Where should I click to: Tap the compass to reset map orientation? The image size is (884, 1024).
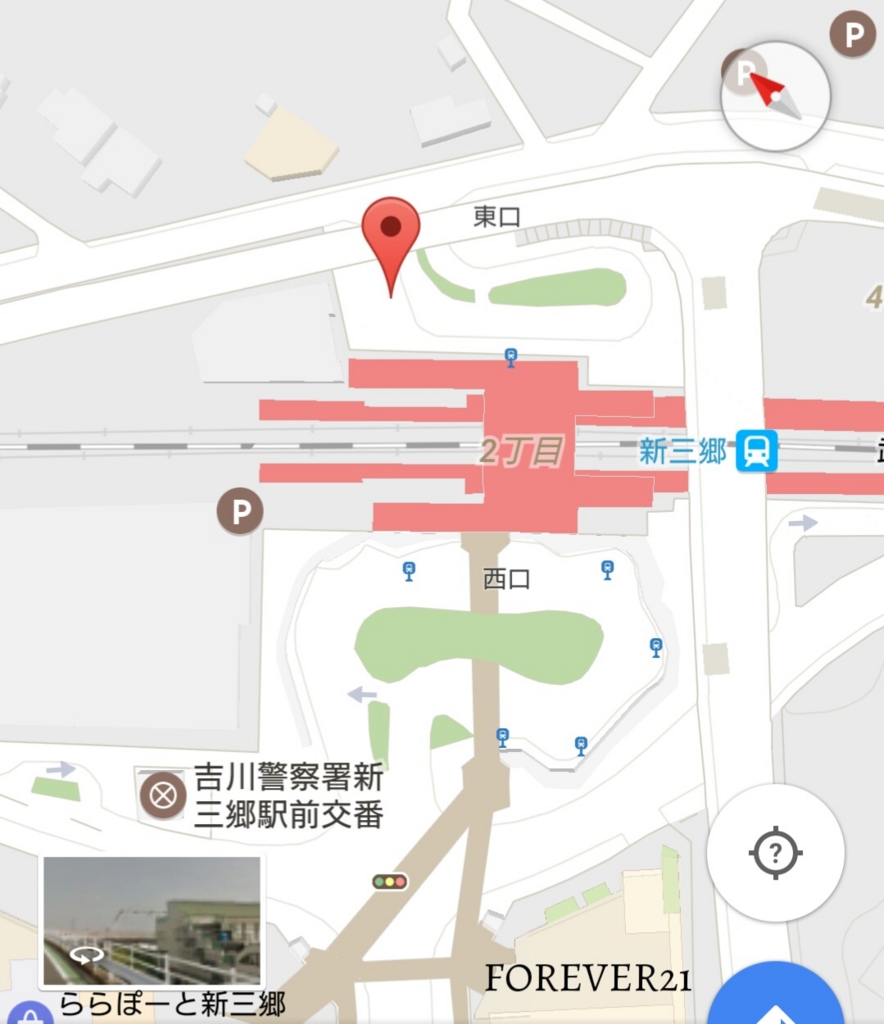pos(775,95)
